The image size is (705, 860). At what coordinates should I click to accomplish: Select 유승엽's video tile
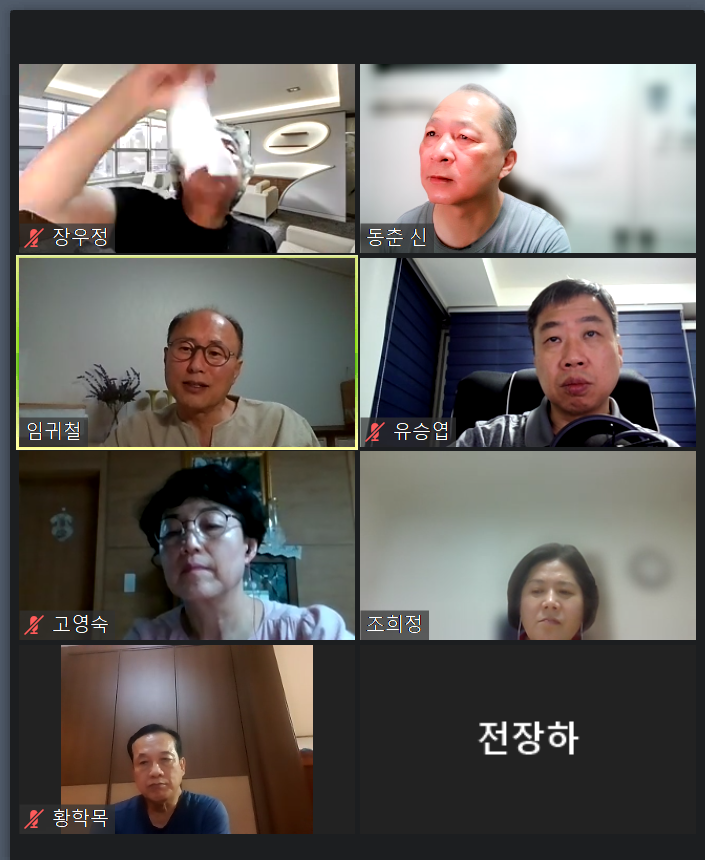[x=527, y=352]
